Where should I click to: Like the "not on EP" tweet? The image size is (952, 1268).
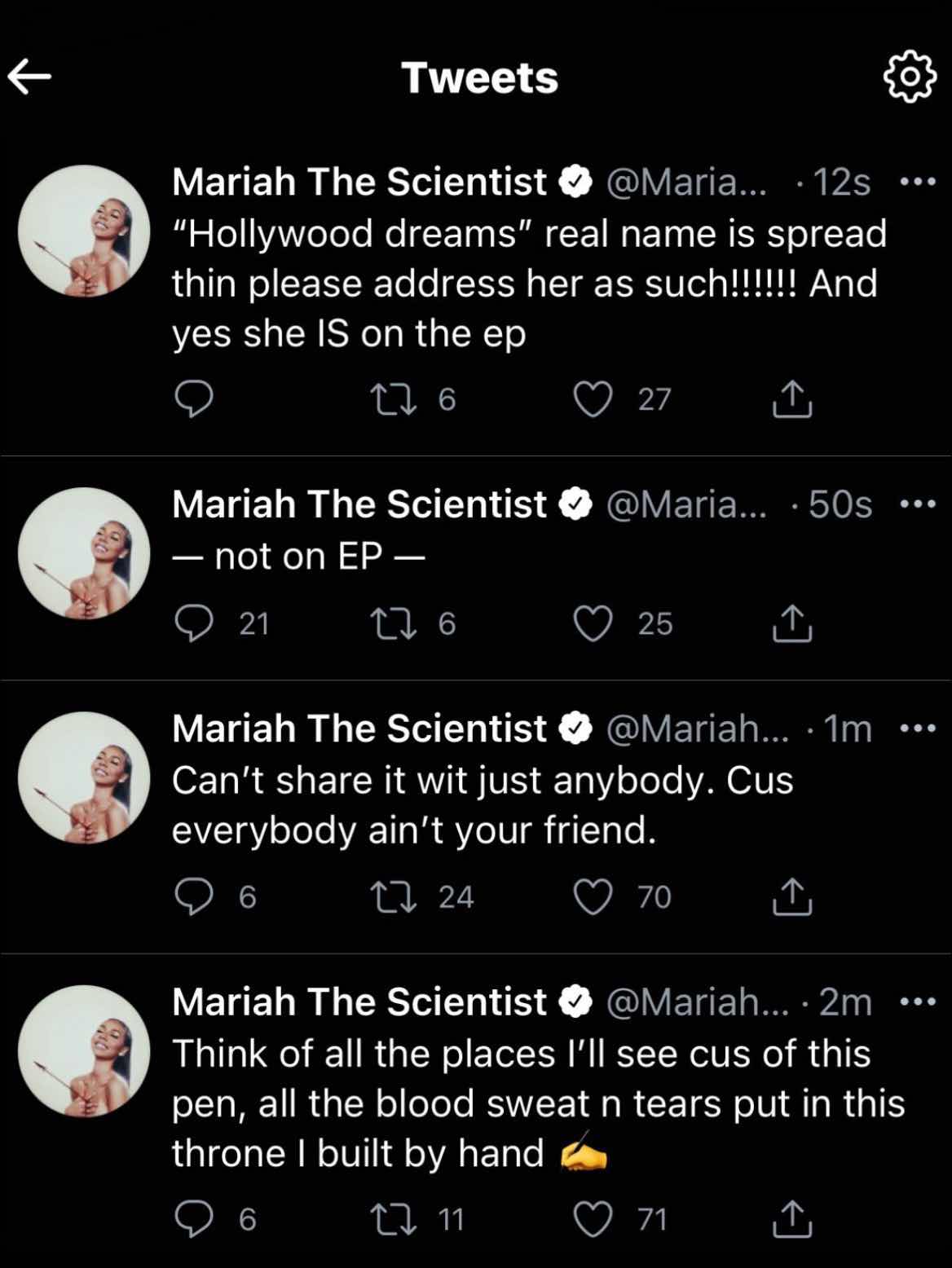pyautogui.click(x=593, y=624)
